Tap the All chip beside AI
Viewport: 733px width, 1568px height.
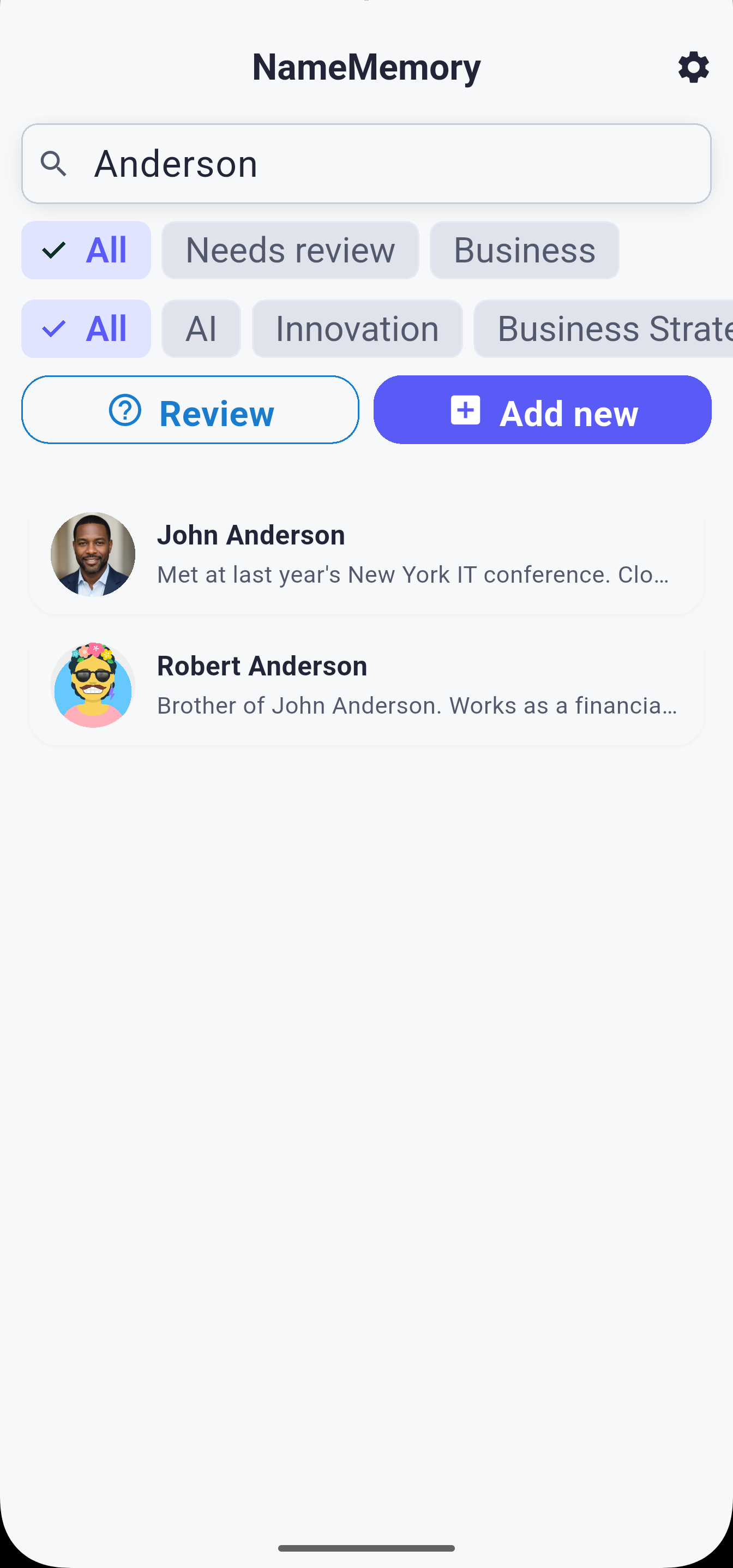[86, 328]
